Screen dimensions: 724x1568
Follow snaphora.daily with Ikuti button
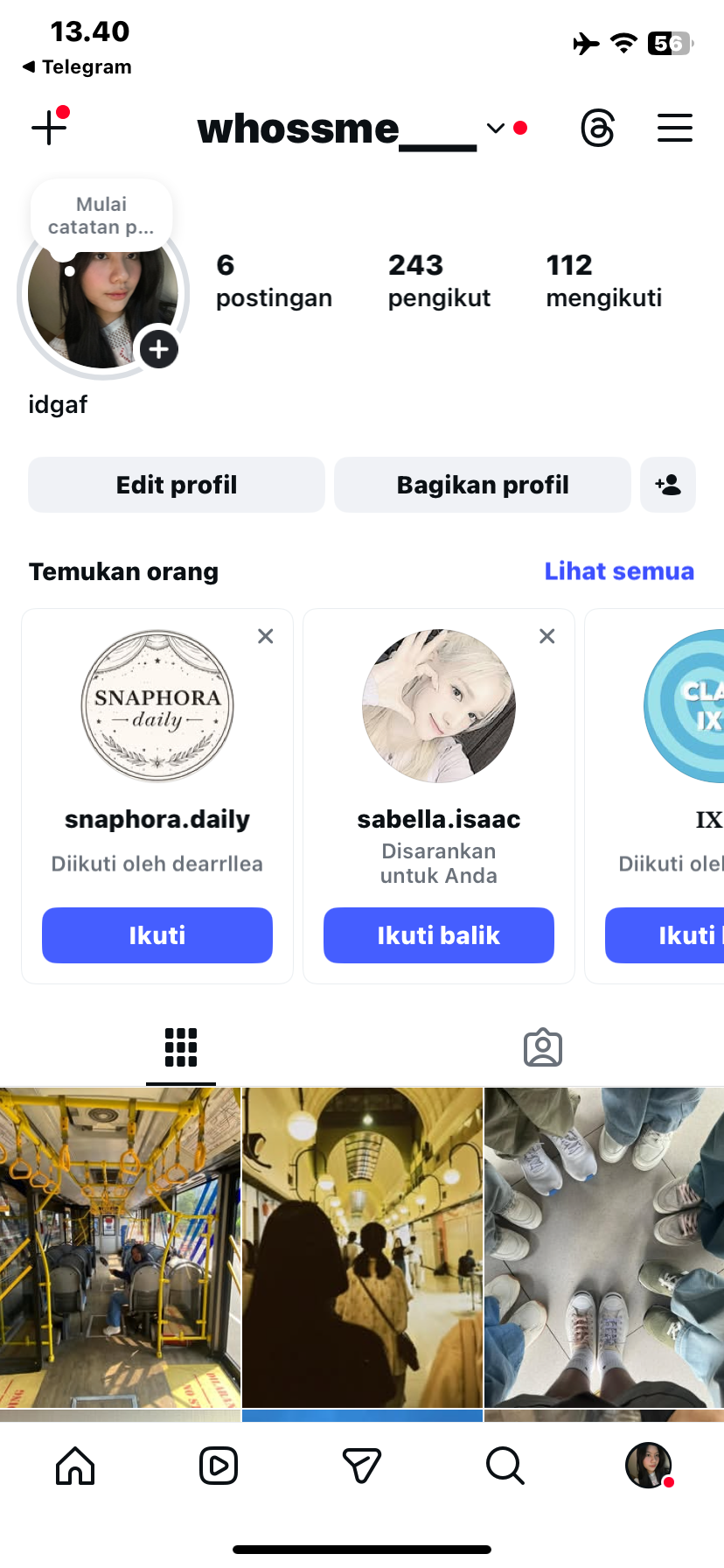[x=157, y=935]
